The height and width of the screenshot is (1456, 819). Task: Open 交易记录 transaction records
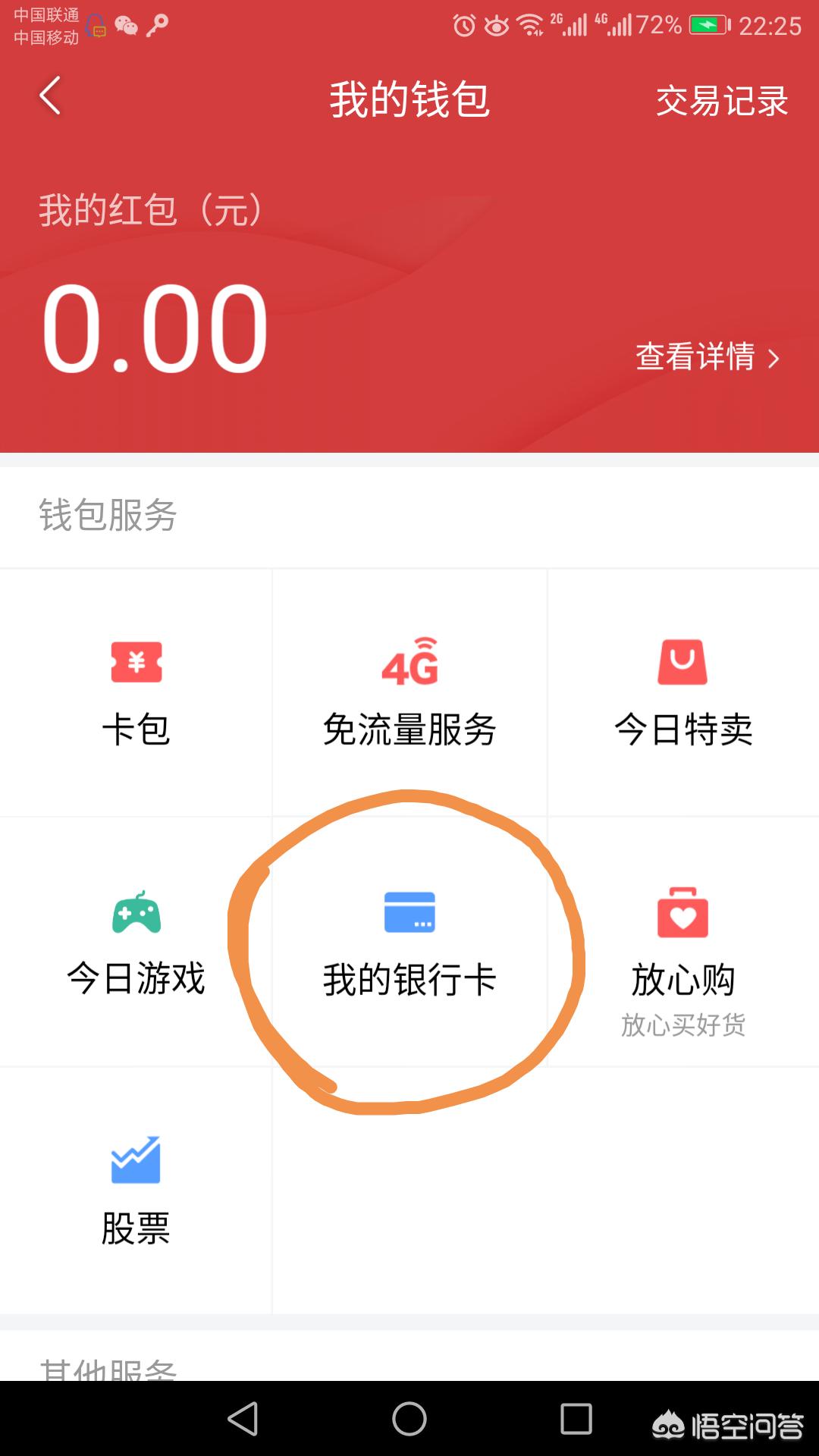(721, 101)
